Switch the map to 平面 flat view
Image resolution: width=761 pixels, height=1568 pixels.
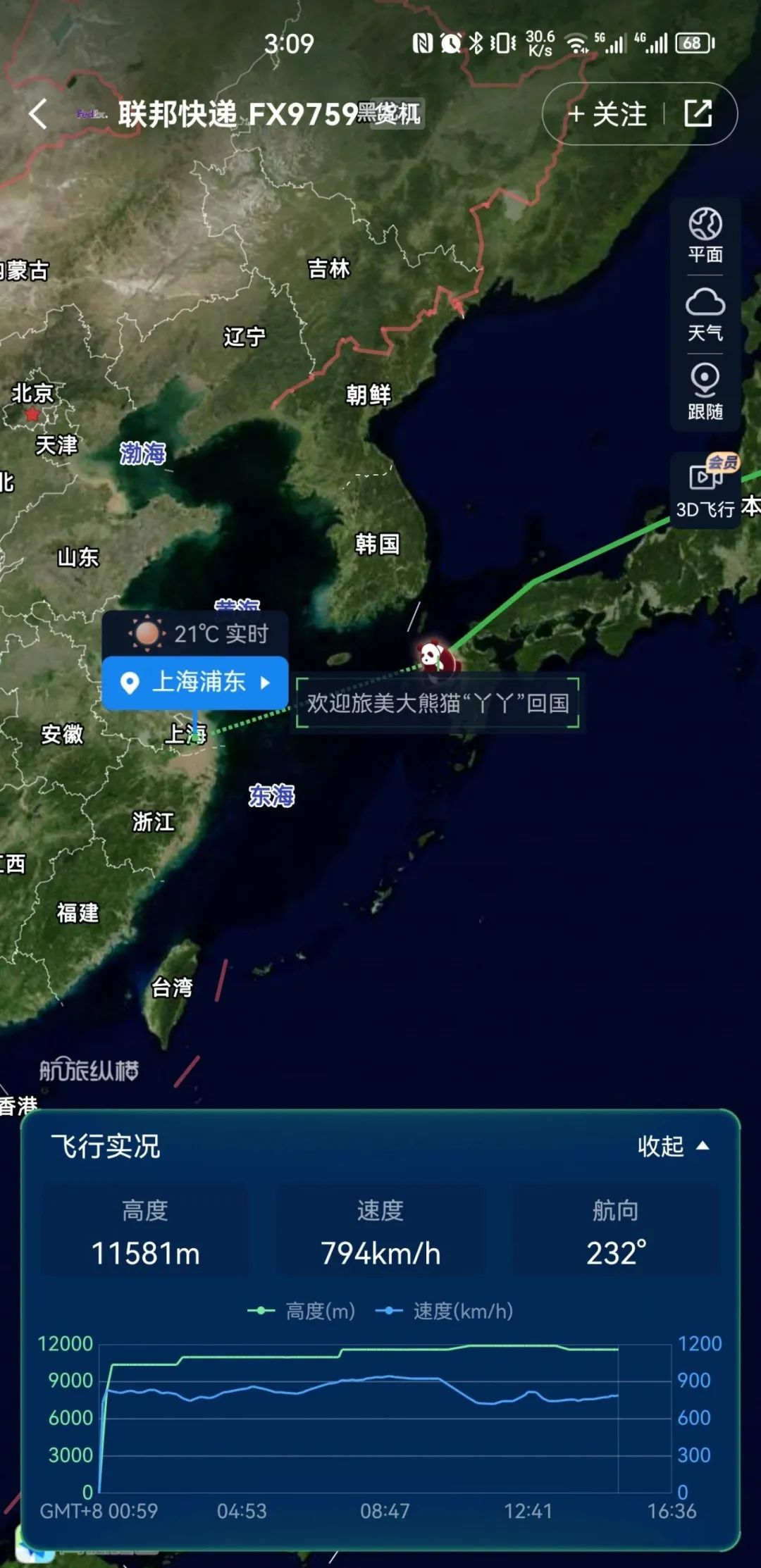pos(705,235)
